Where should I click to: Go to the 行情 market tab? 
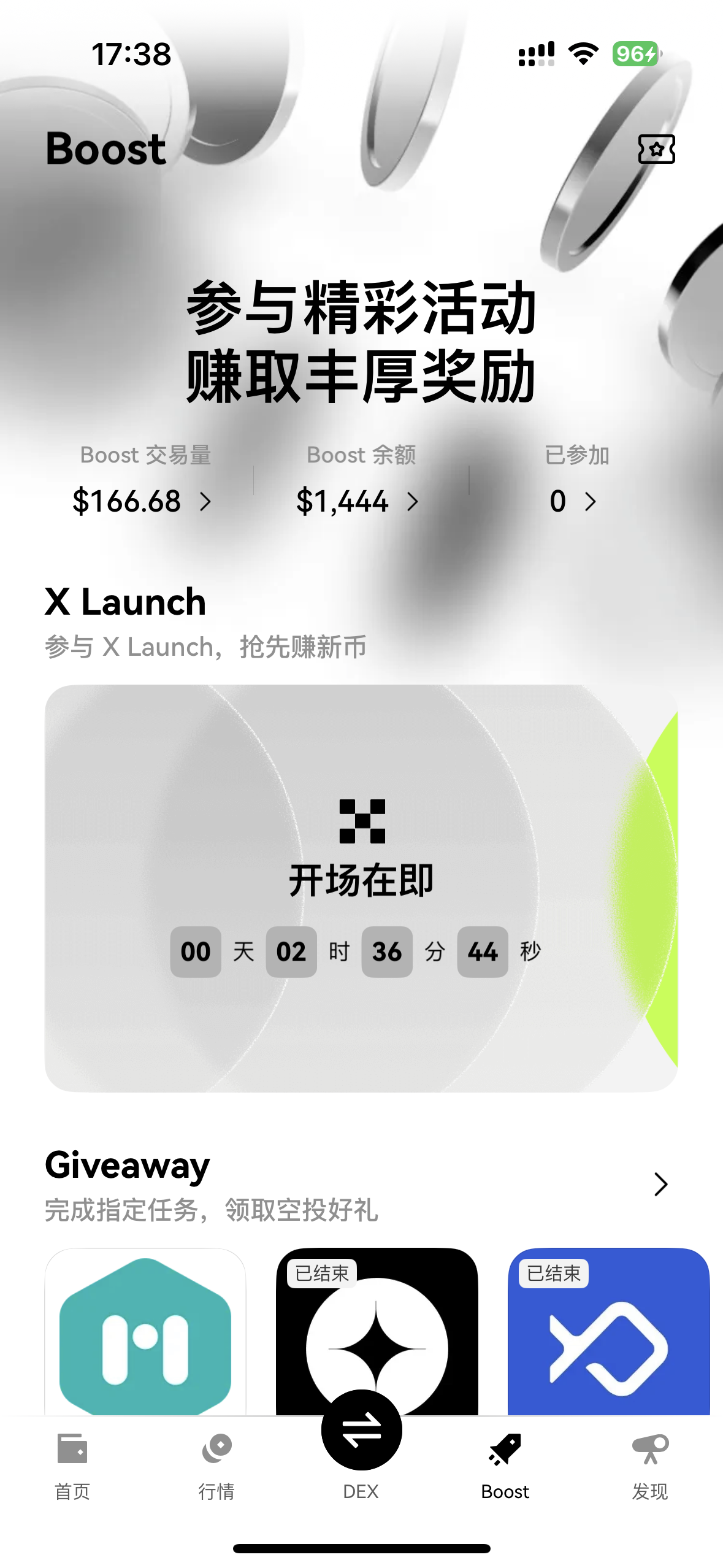216,1467
